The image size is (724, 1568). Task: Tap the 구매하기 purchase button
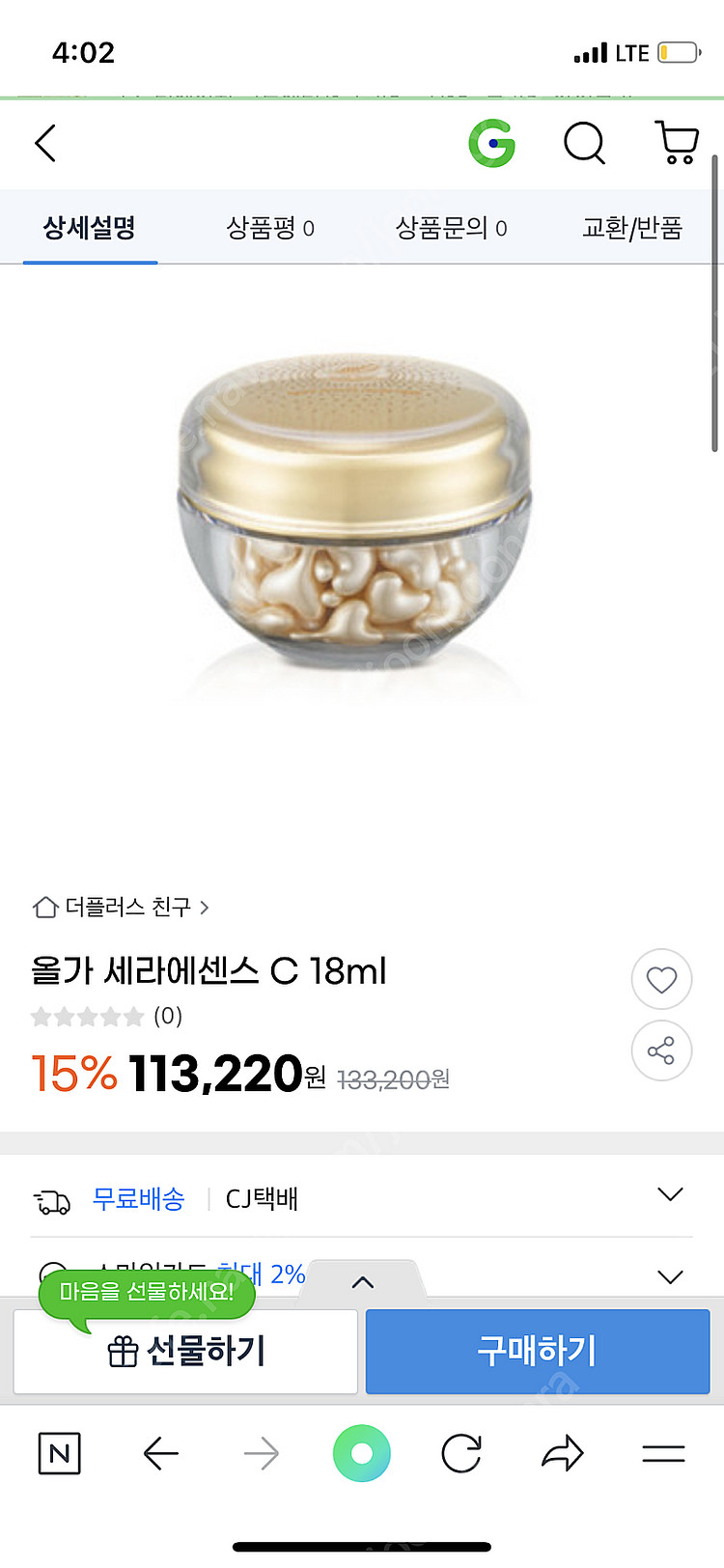[x=537, y=1352]
